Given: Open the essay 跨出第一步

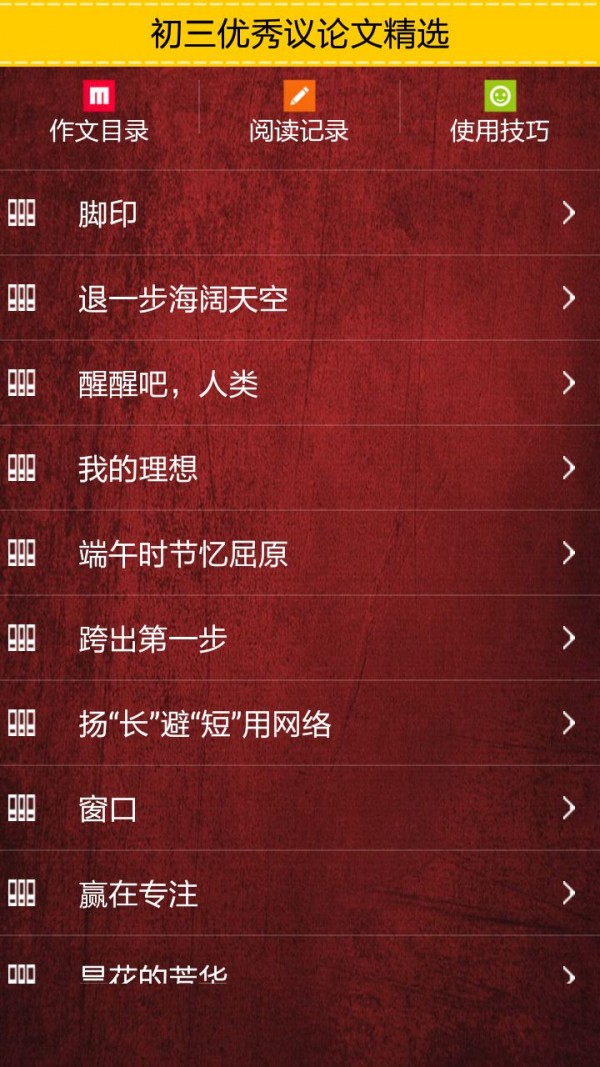Looking at the screenshot, I should tap(300, 638).
